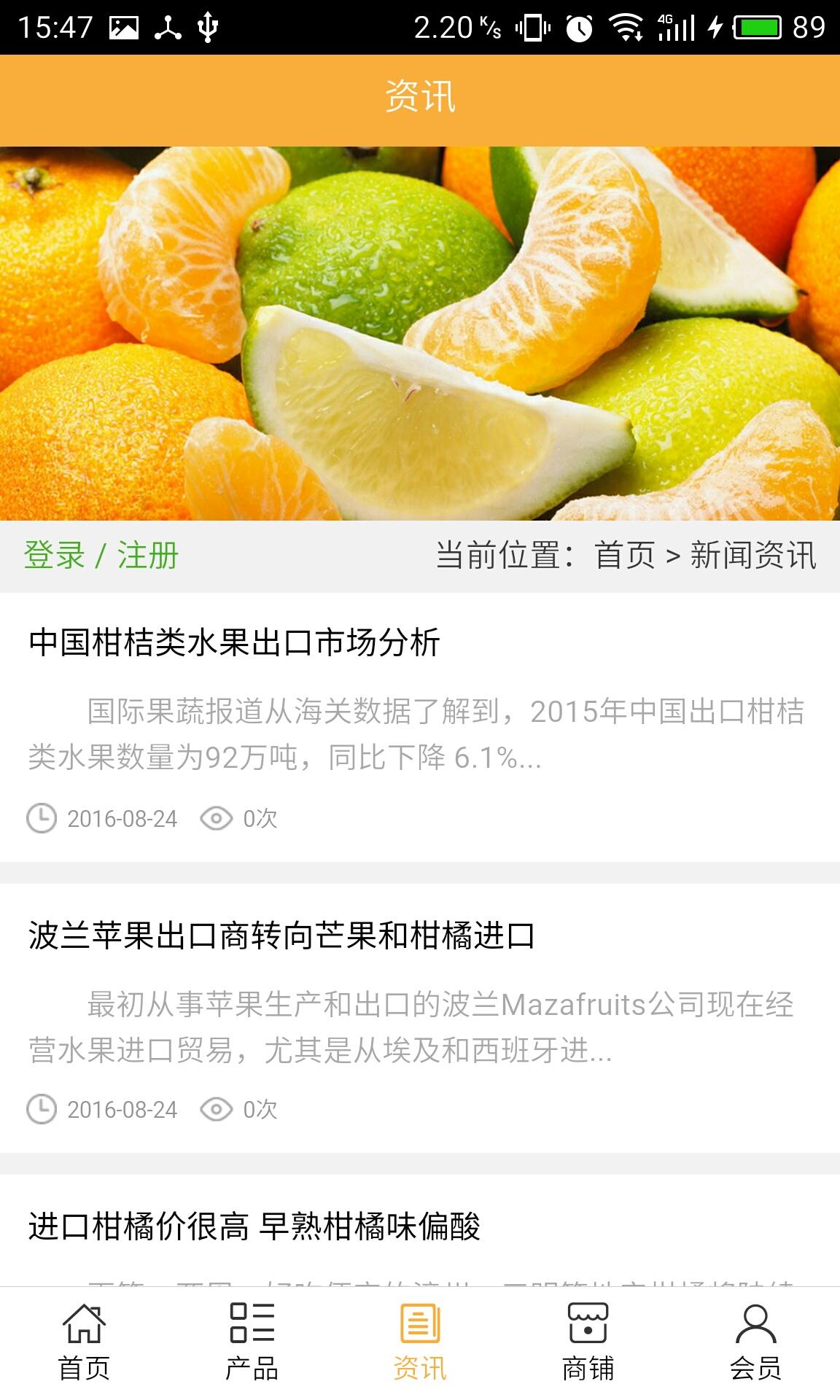
Task: Open the 会员 member tab
Action: pos(755,1343)
